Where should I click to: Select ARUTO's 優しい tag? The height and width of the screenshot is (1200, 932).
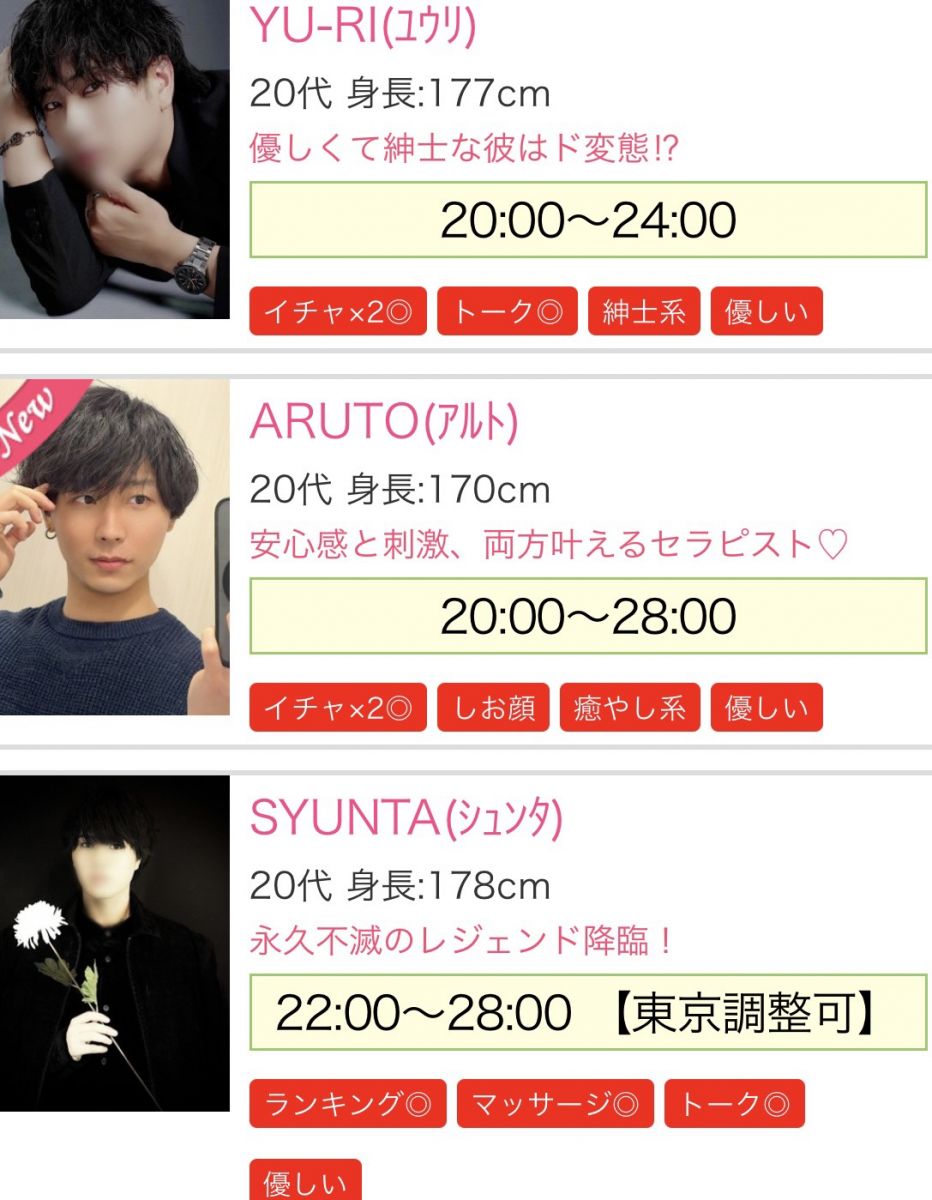click(766, 708)
